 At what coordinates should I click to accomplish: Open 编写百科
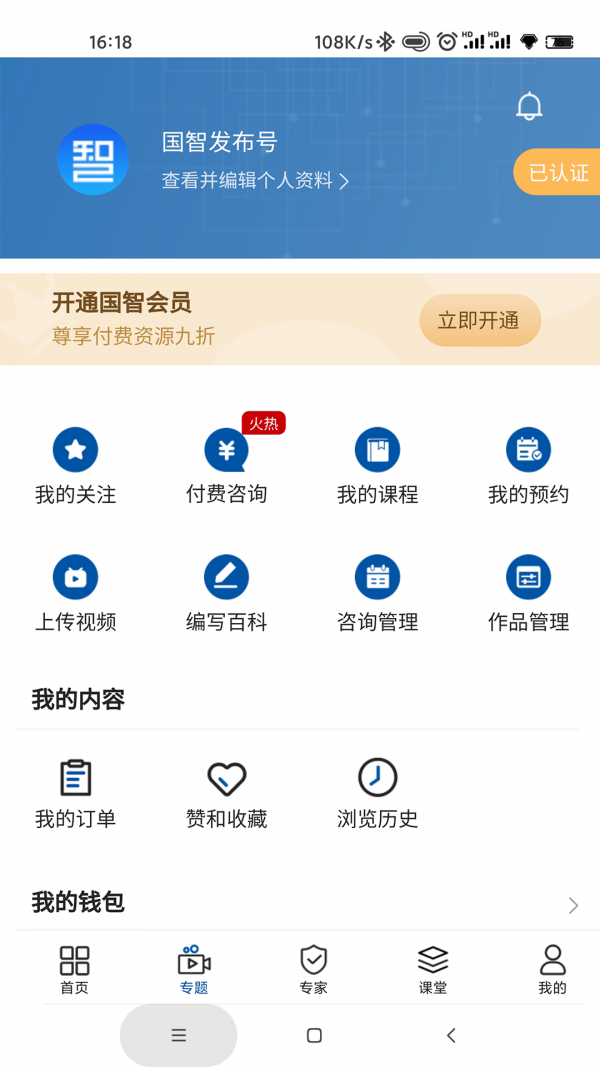pyautogui.click(x=227, y=593)
